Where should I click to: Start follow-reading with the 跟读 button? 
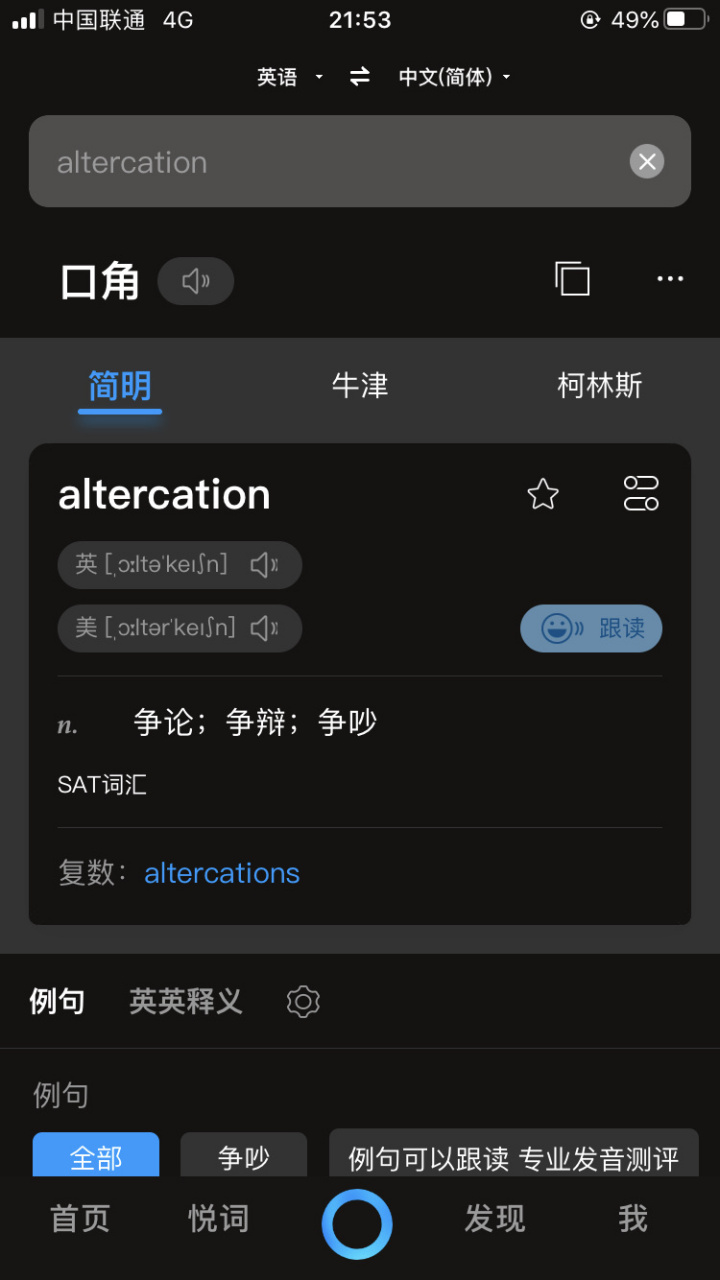[590, 628]
